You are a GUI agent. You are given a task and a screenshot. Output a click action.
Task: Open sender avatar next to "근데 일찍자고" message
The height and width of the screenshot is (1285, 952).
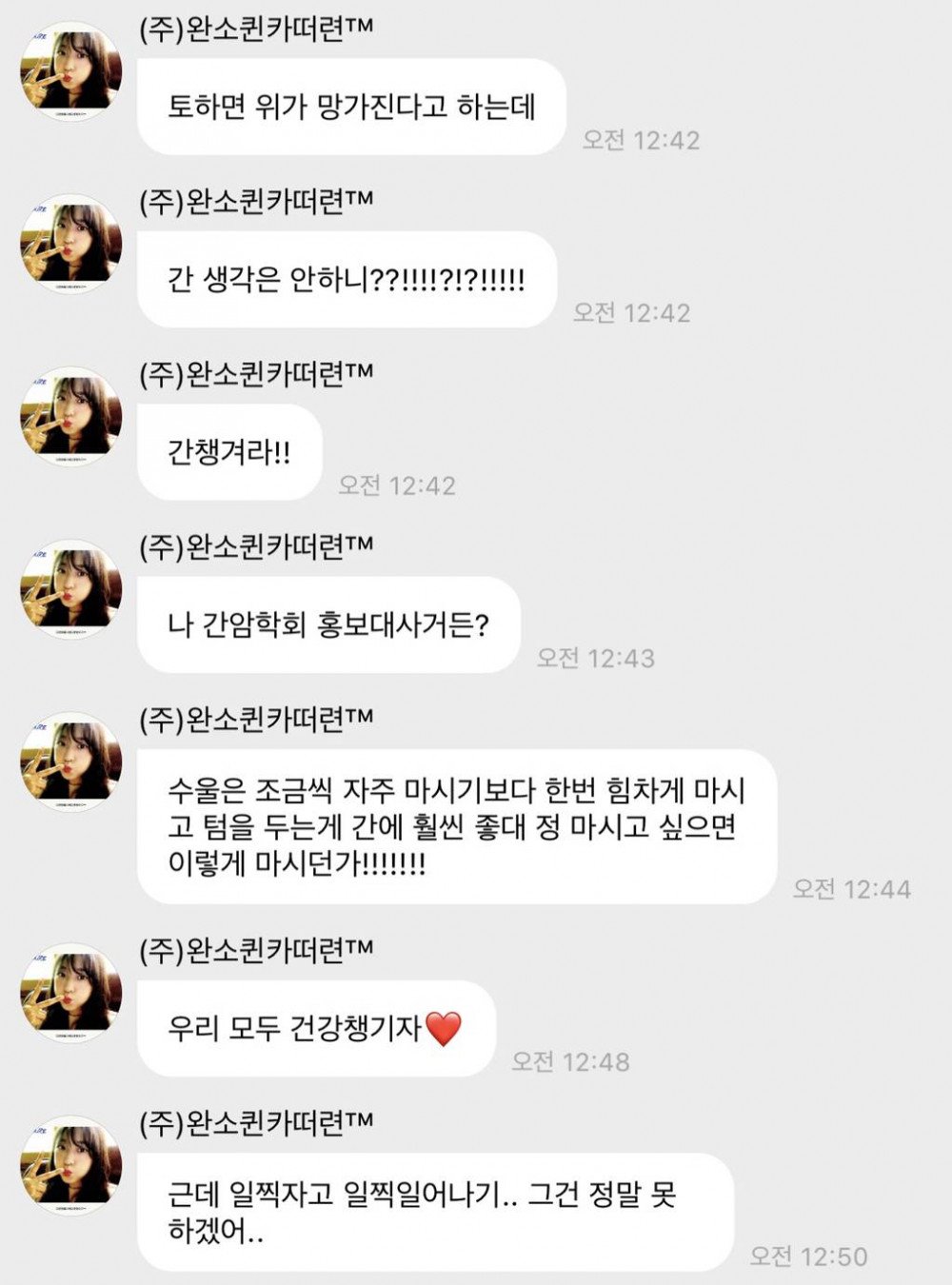[x=71, y=1165]
